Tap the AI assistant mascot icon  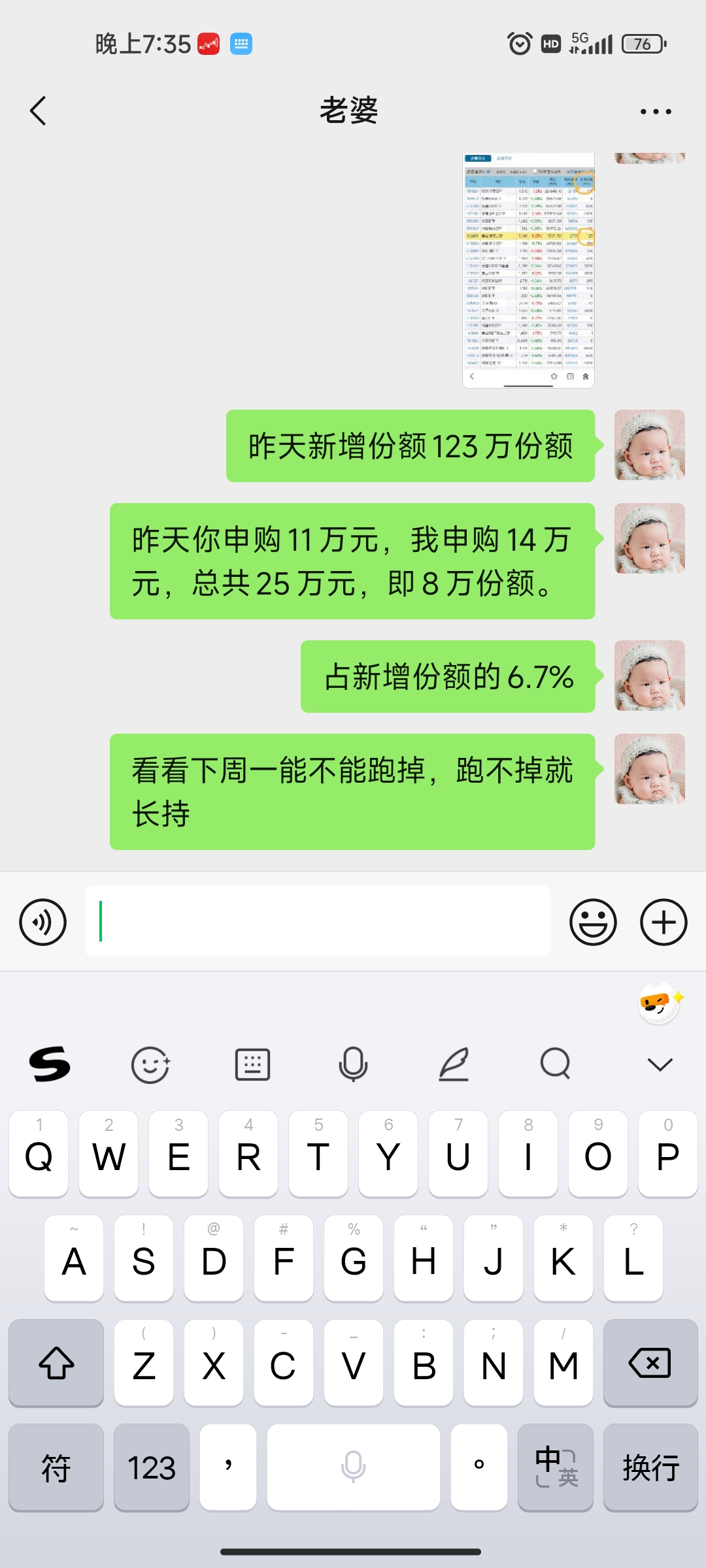click(660, 1003)
